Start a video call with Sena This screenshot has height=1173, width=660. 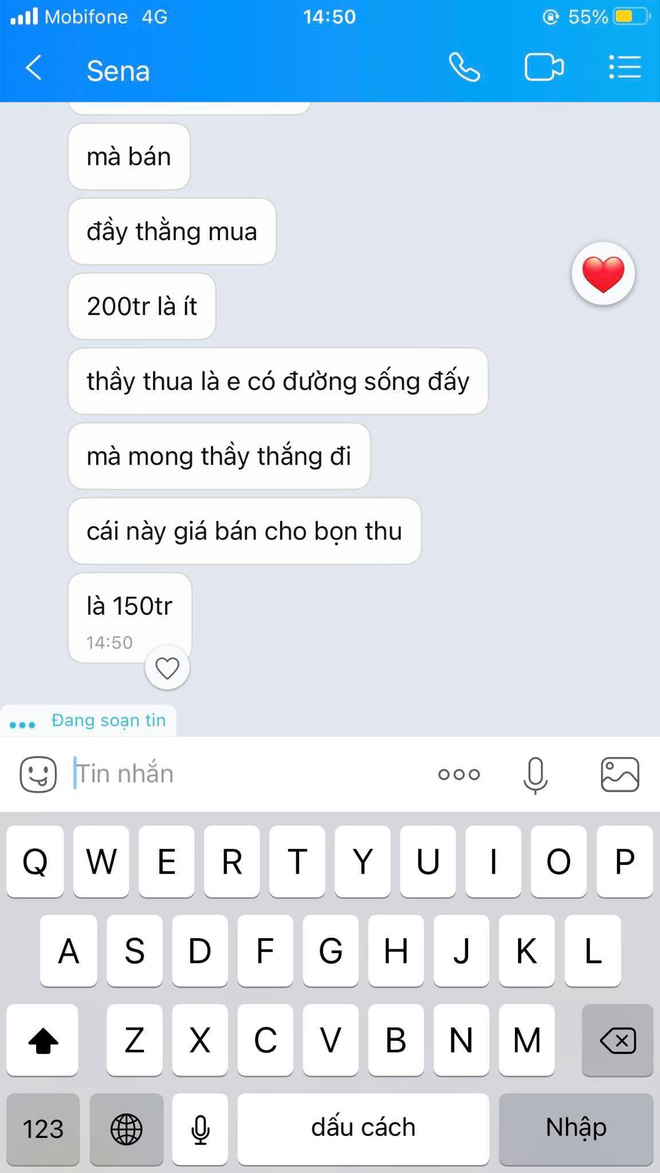(543, 68)
